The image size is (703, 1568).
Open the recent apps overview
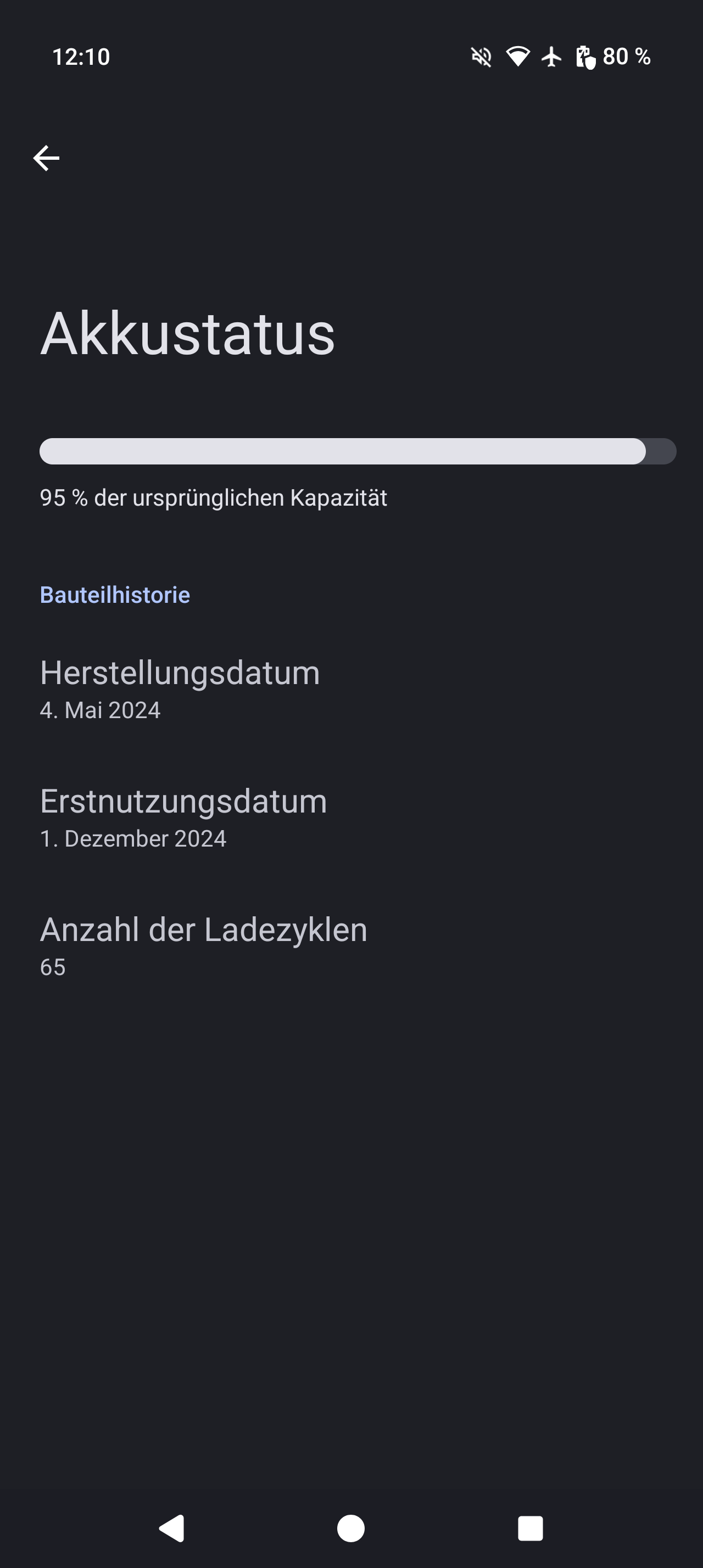coord(530,1528)
